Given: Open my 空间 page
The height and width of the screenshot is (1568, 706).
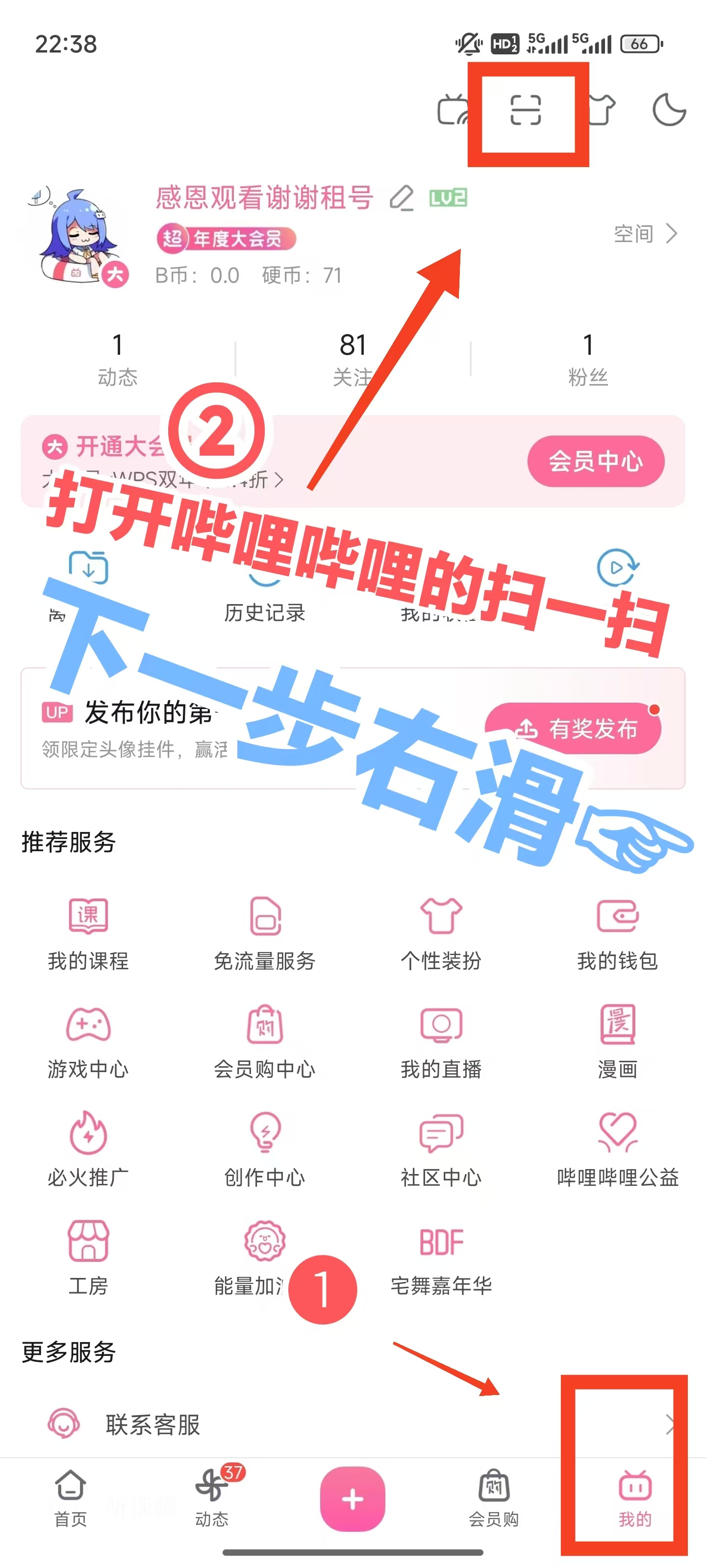Looking at the screenshot, I should pos(645,234).
